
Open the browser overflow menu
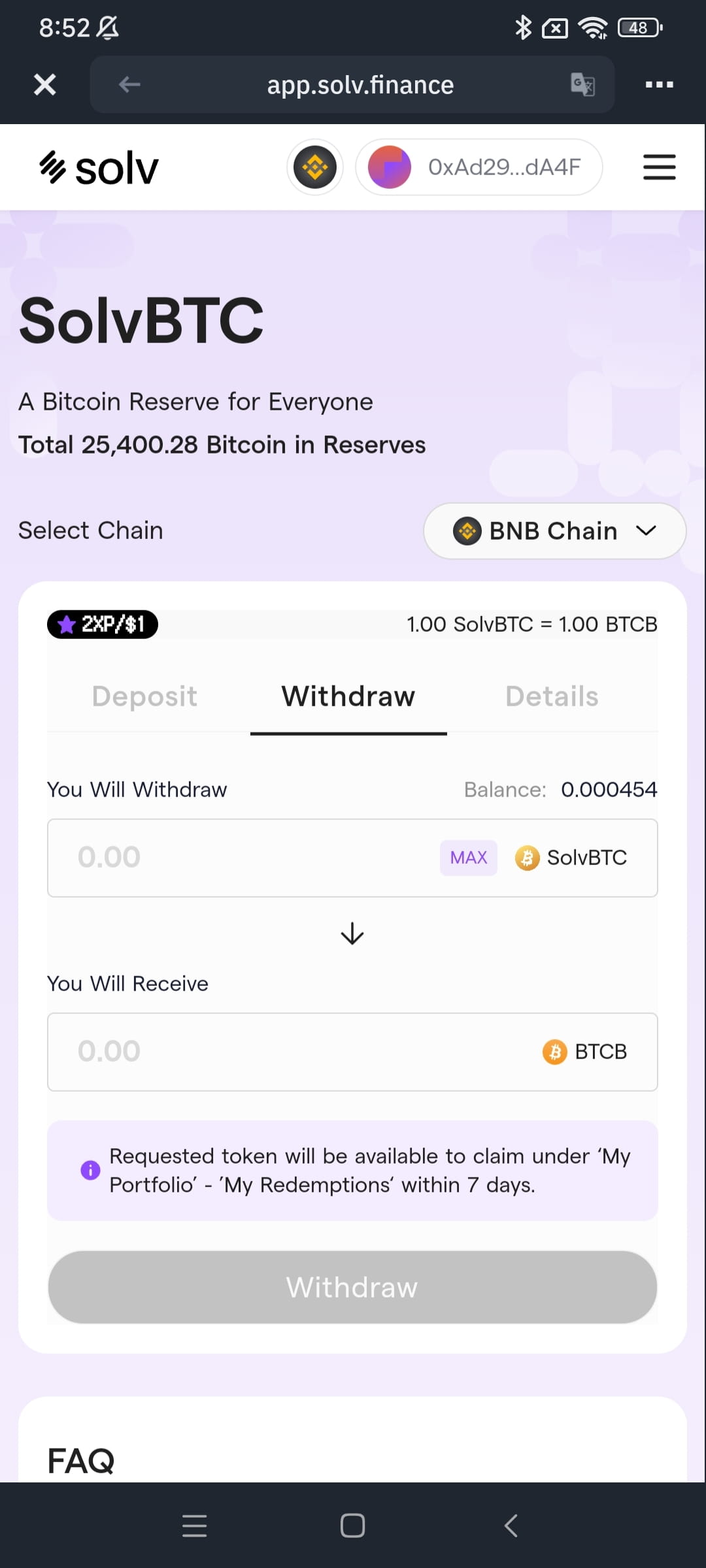[659, 84]
